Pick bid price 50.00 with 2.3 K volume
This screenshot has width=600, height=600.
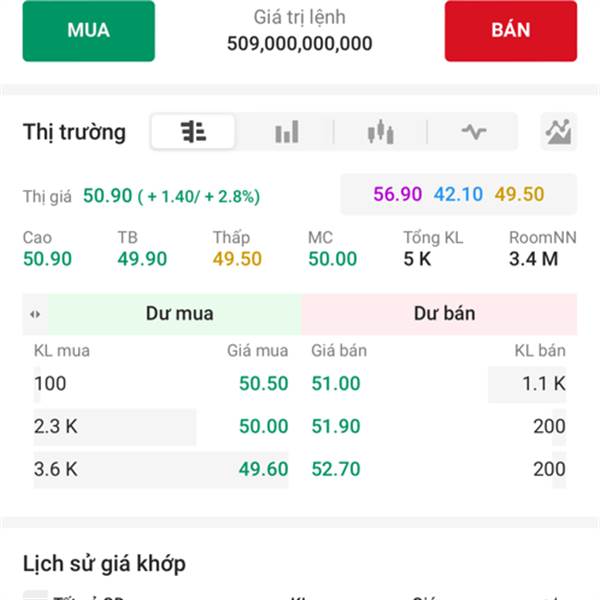(x=264, y=426)
